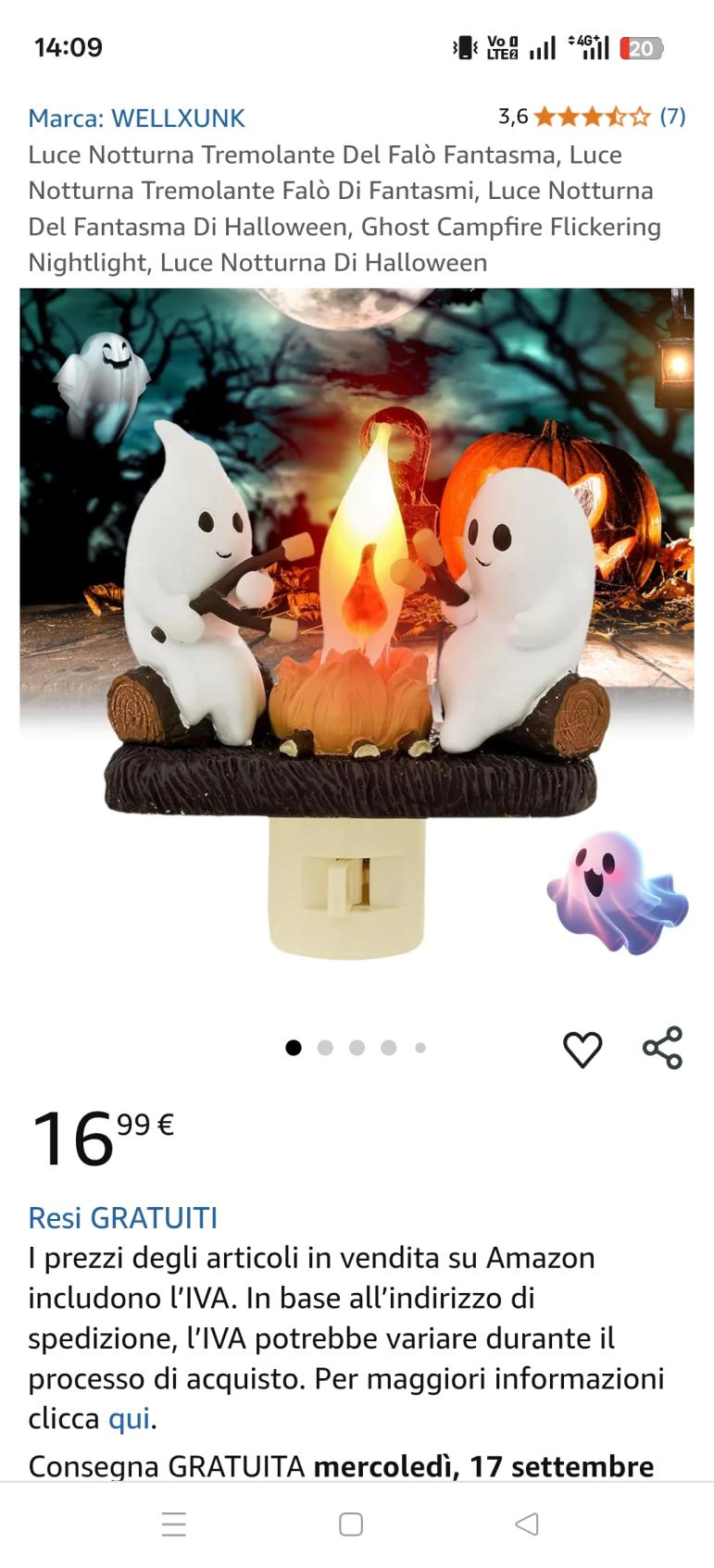Viewport: 714px width, 1568px height.
Task: Open the 7 customer reviews
Action: [671, 117]
